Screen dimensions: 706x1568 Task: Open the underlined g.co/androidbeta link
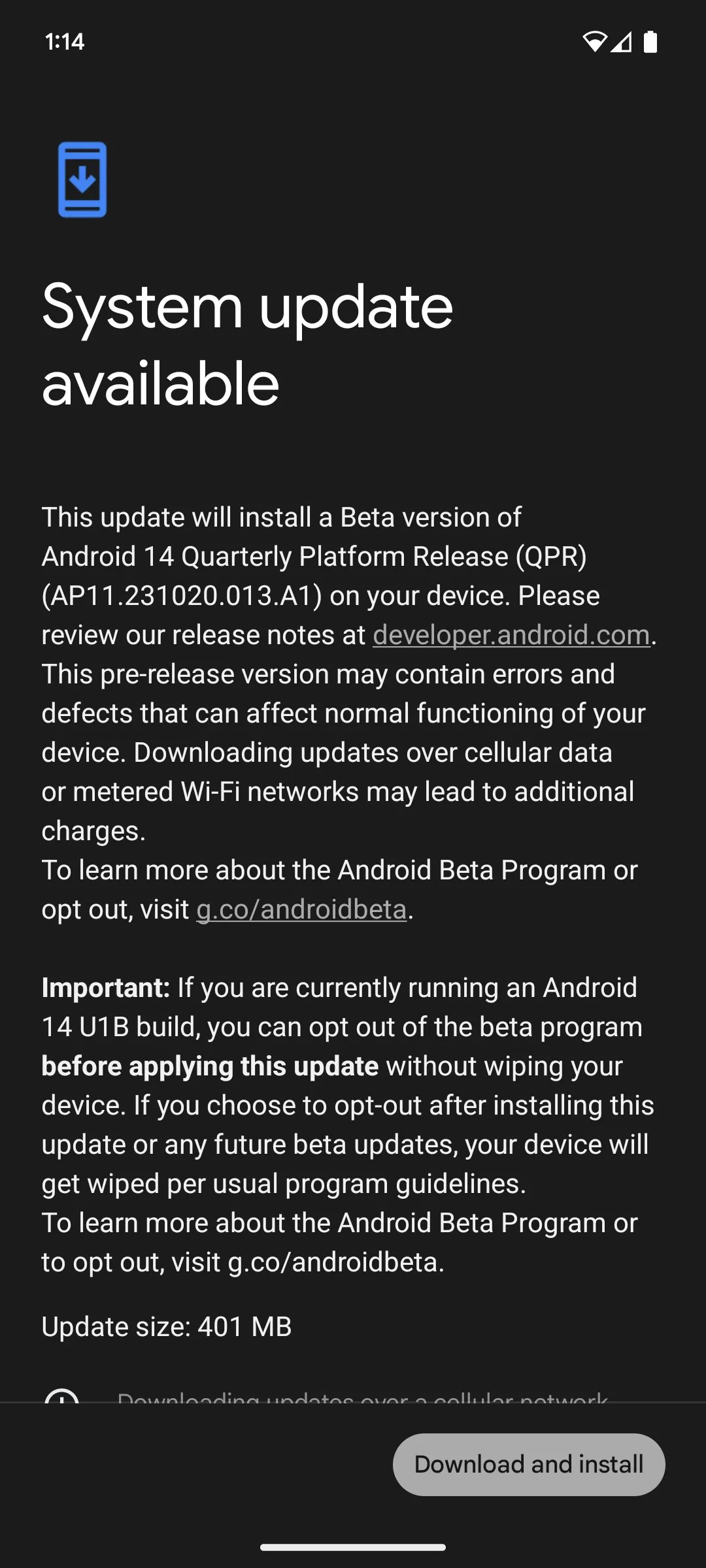click(301, 909)
